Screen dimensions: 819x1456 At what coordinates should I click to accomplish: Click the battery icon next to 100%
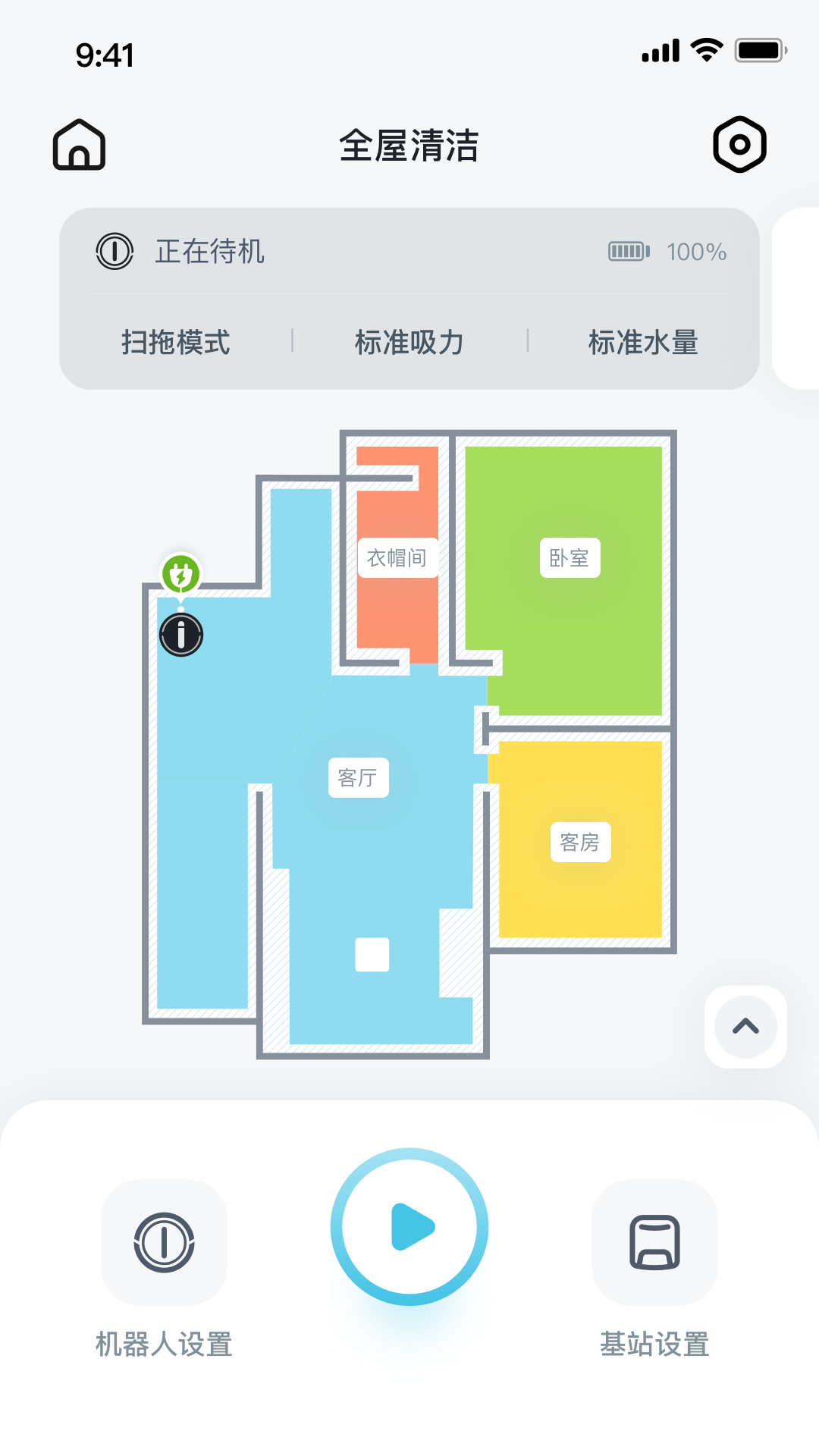click(629, 251)
